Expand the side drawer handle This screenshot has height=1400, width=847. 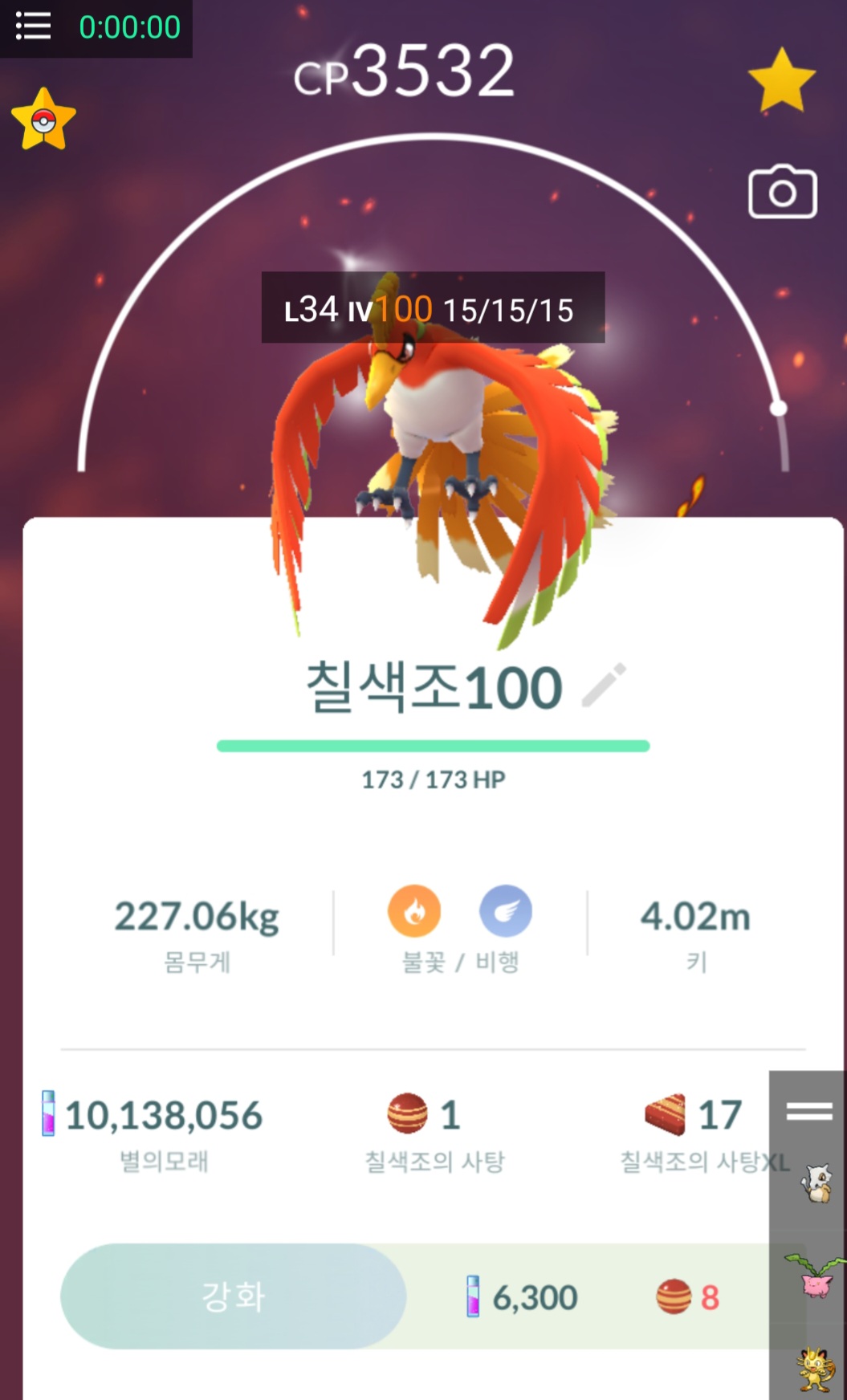coord(808,1111)
